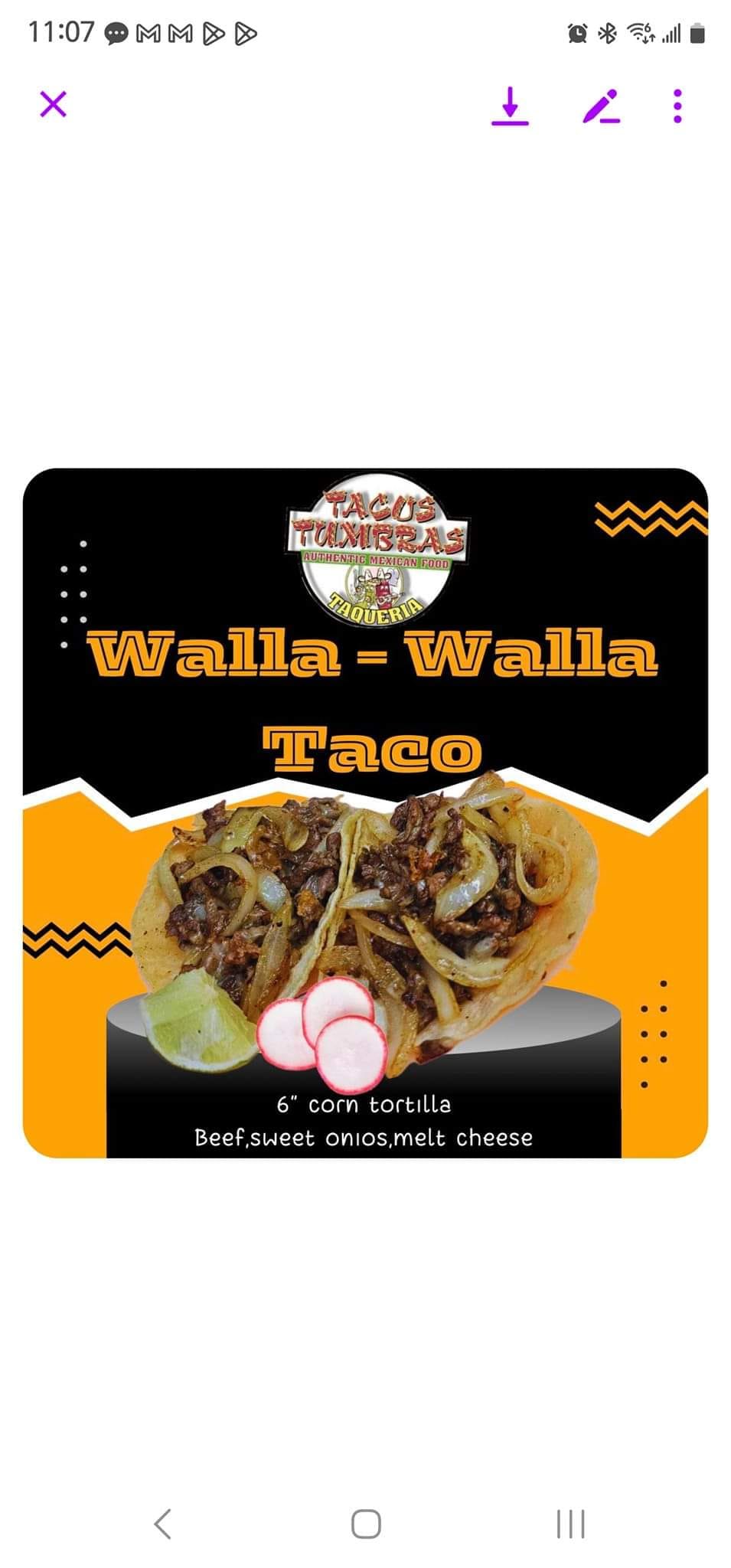Edit the image with the pencil icon

point(601,106)
